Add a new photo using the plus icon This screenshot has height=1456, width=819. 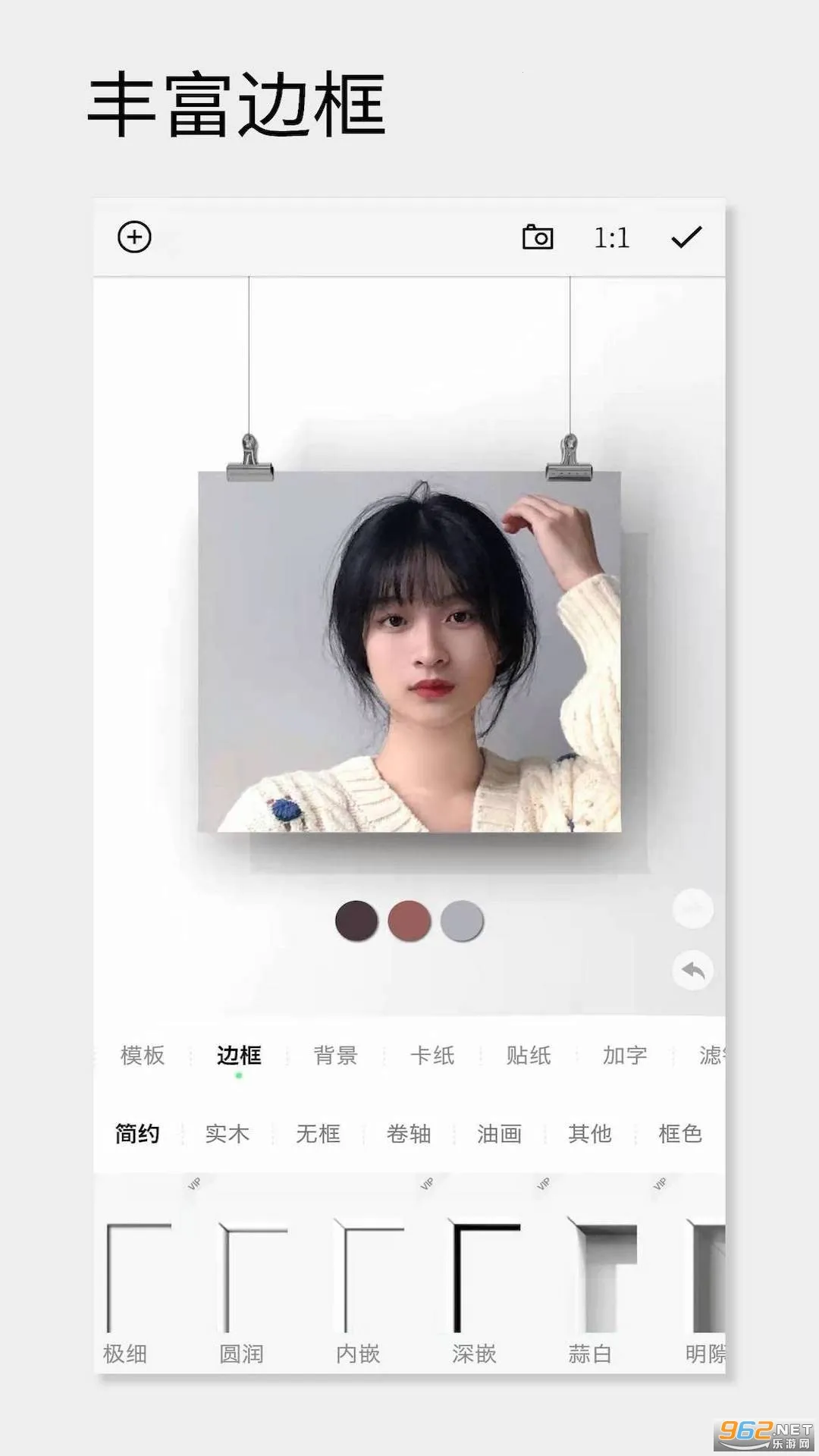point(135,237)
